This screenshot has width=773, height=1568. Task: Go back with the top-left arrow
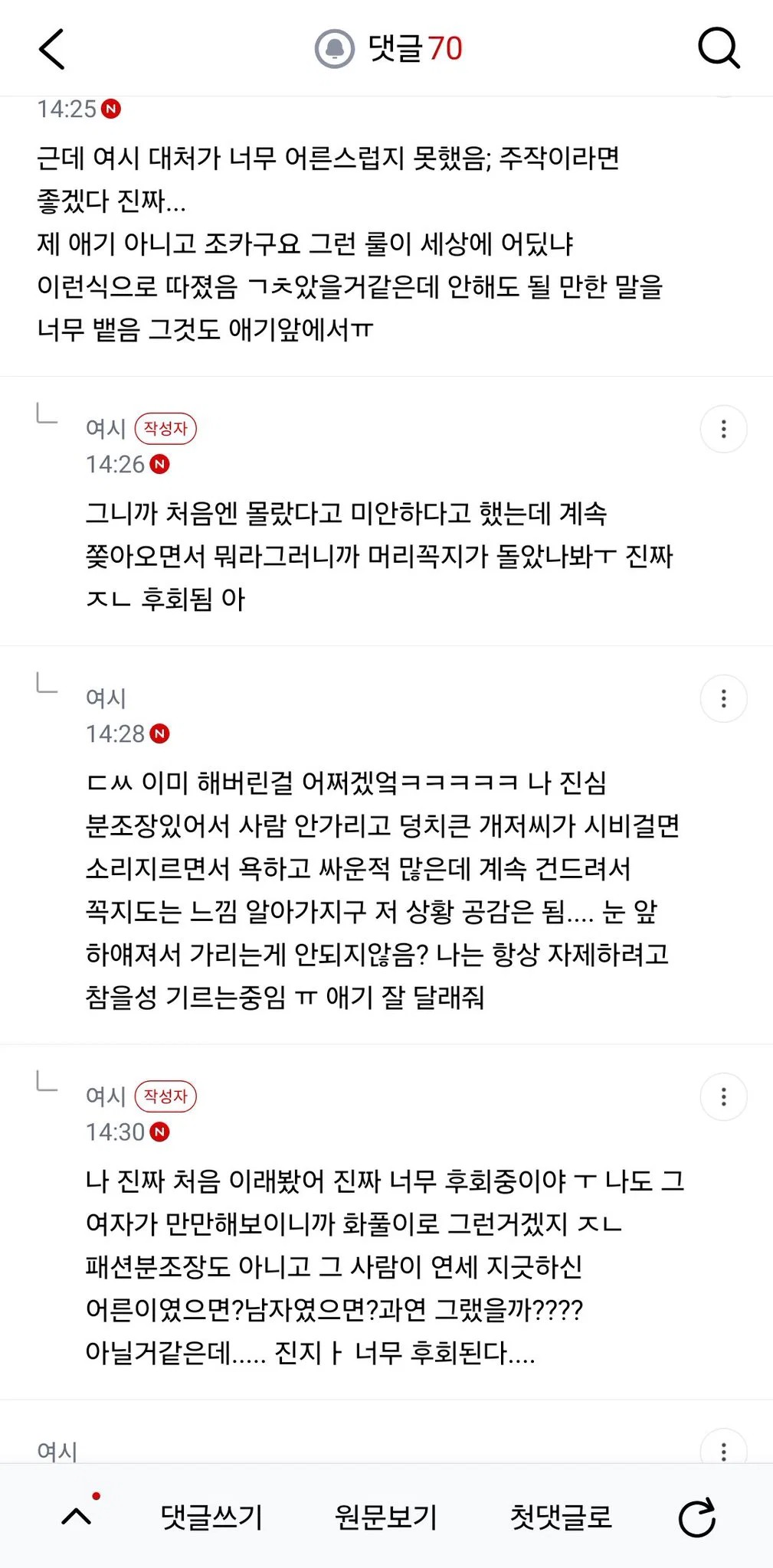51,49
